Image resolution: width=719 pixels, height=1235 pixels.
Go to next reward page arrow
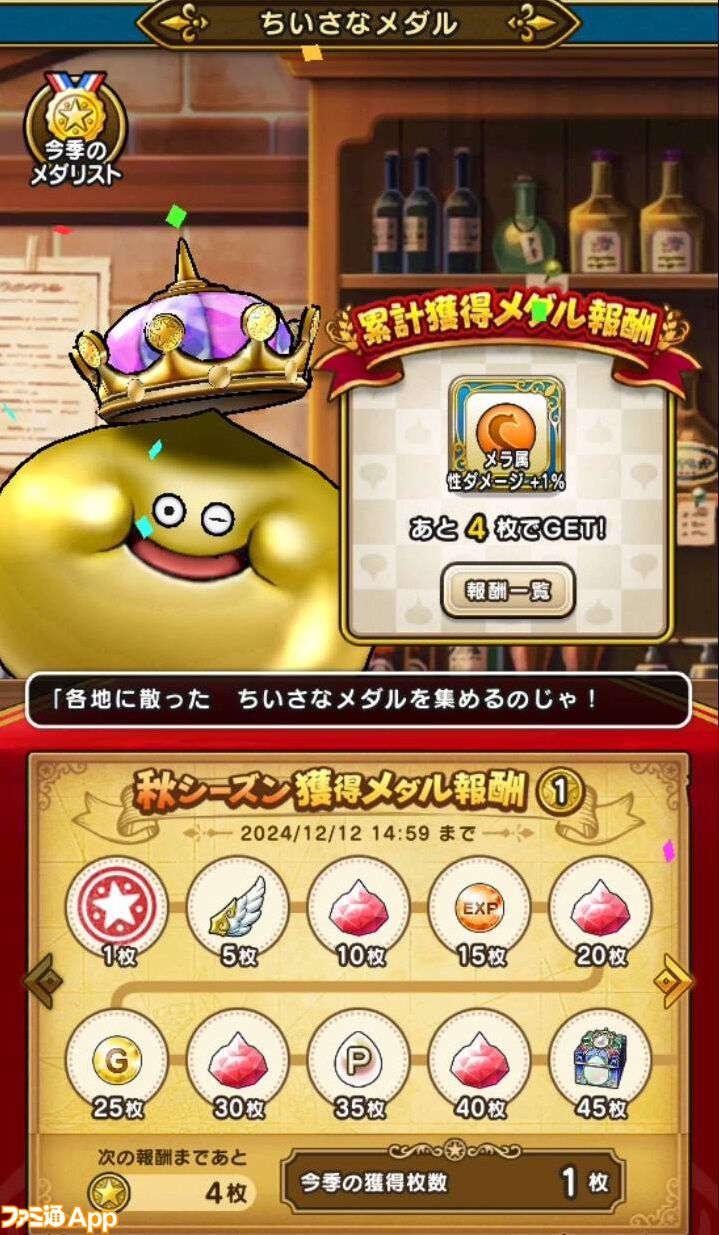(x=675, y=982)
